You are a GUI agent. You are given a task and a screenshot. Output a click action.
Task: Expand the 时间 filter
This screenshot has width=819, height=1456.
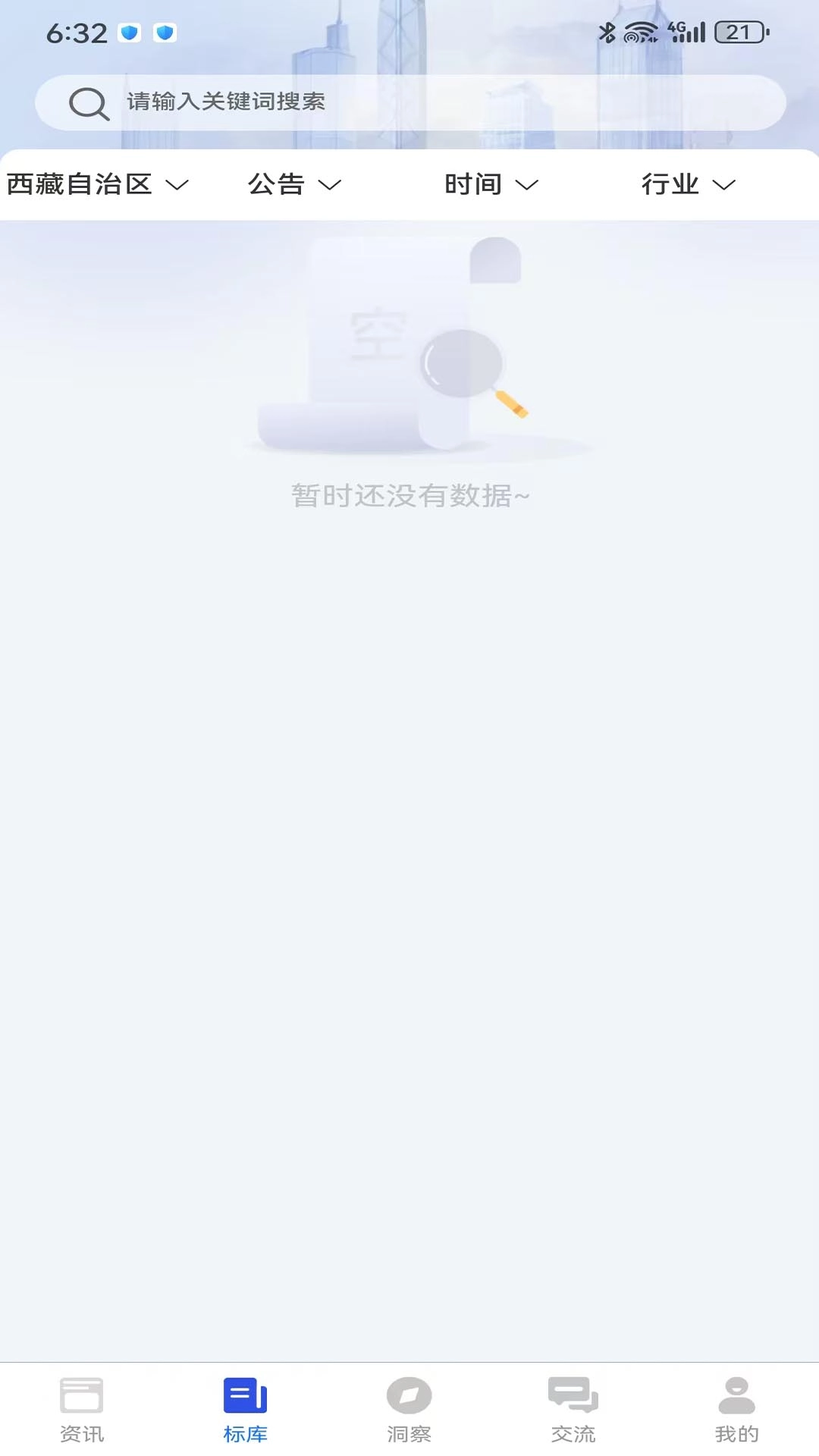click(491, 184)
